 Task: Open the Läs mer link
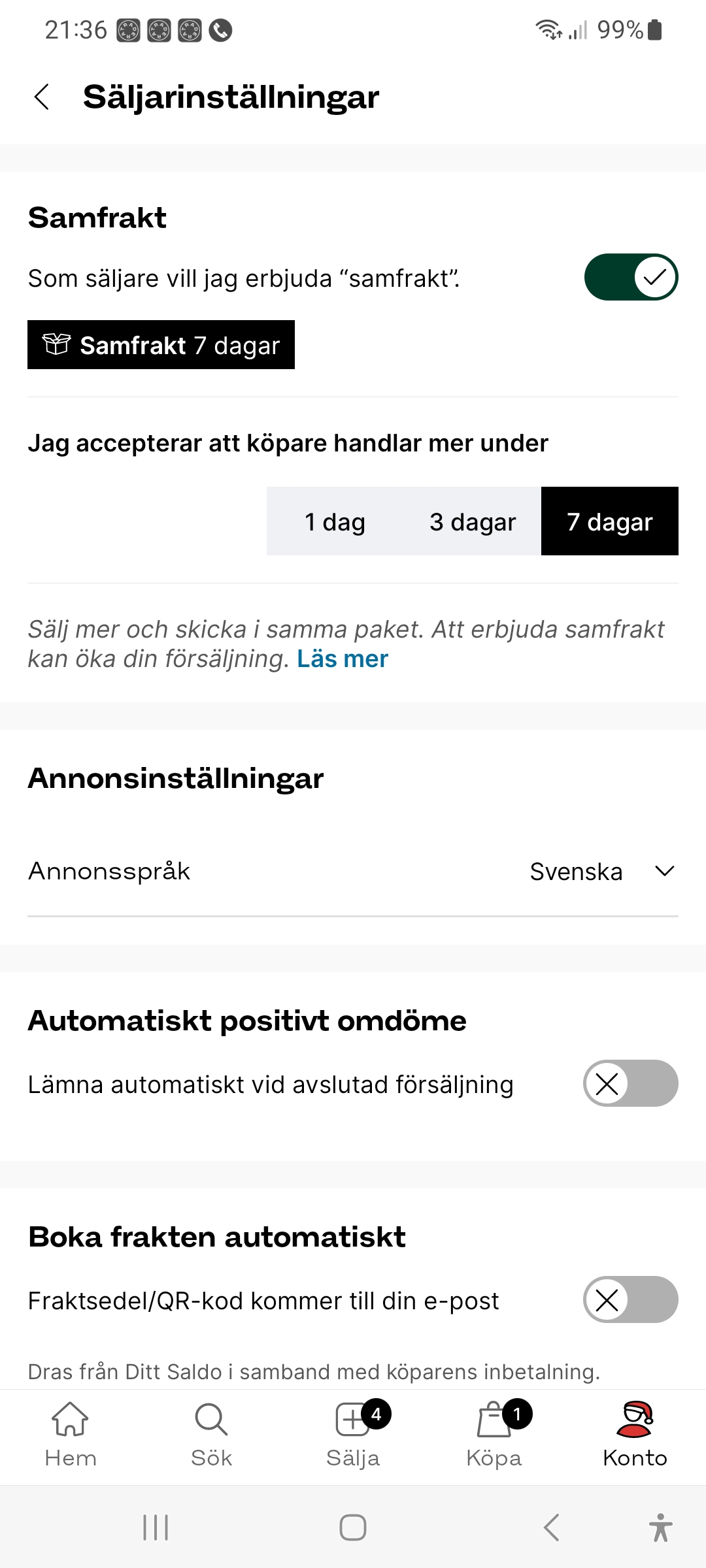343,659
